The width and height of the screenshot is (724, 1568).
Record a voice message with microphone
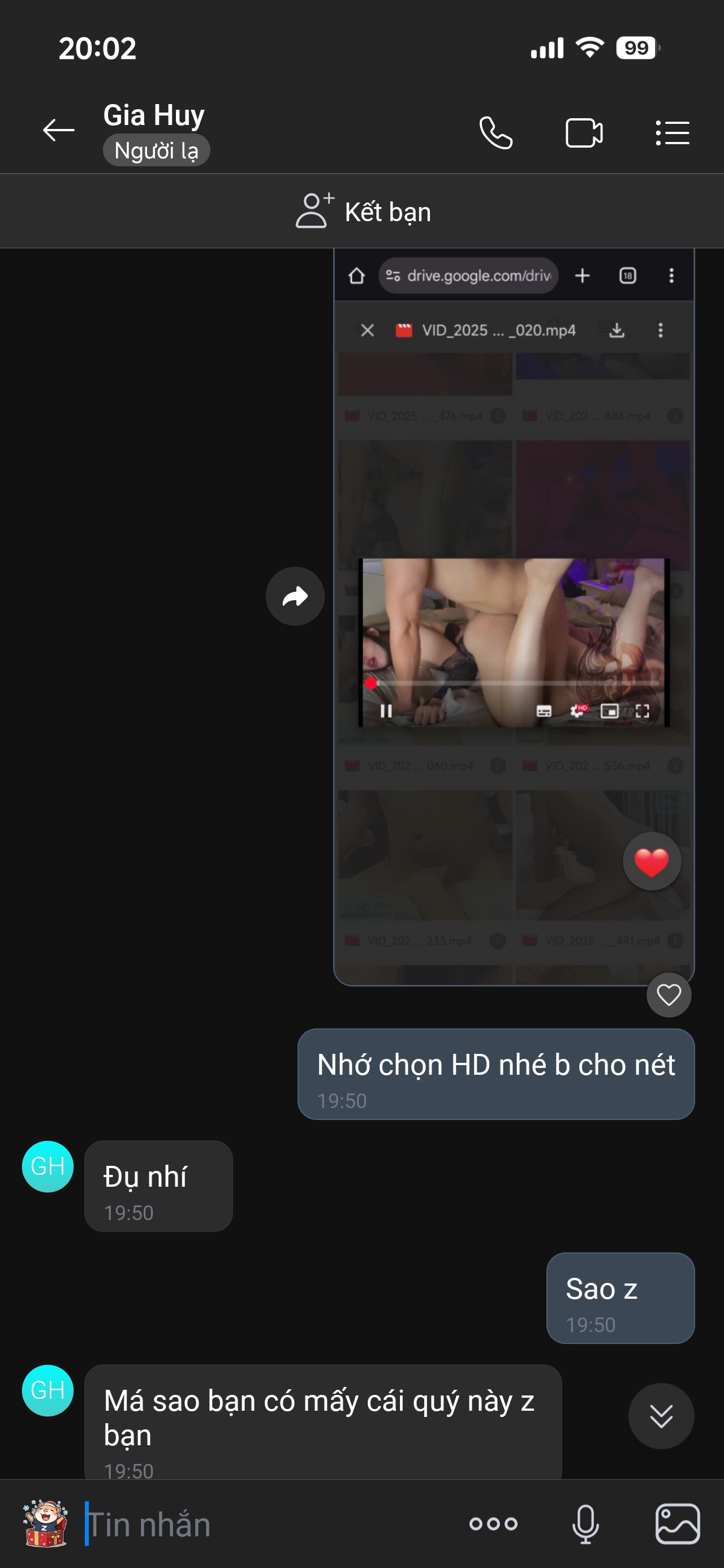[x=585, y=1523]
